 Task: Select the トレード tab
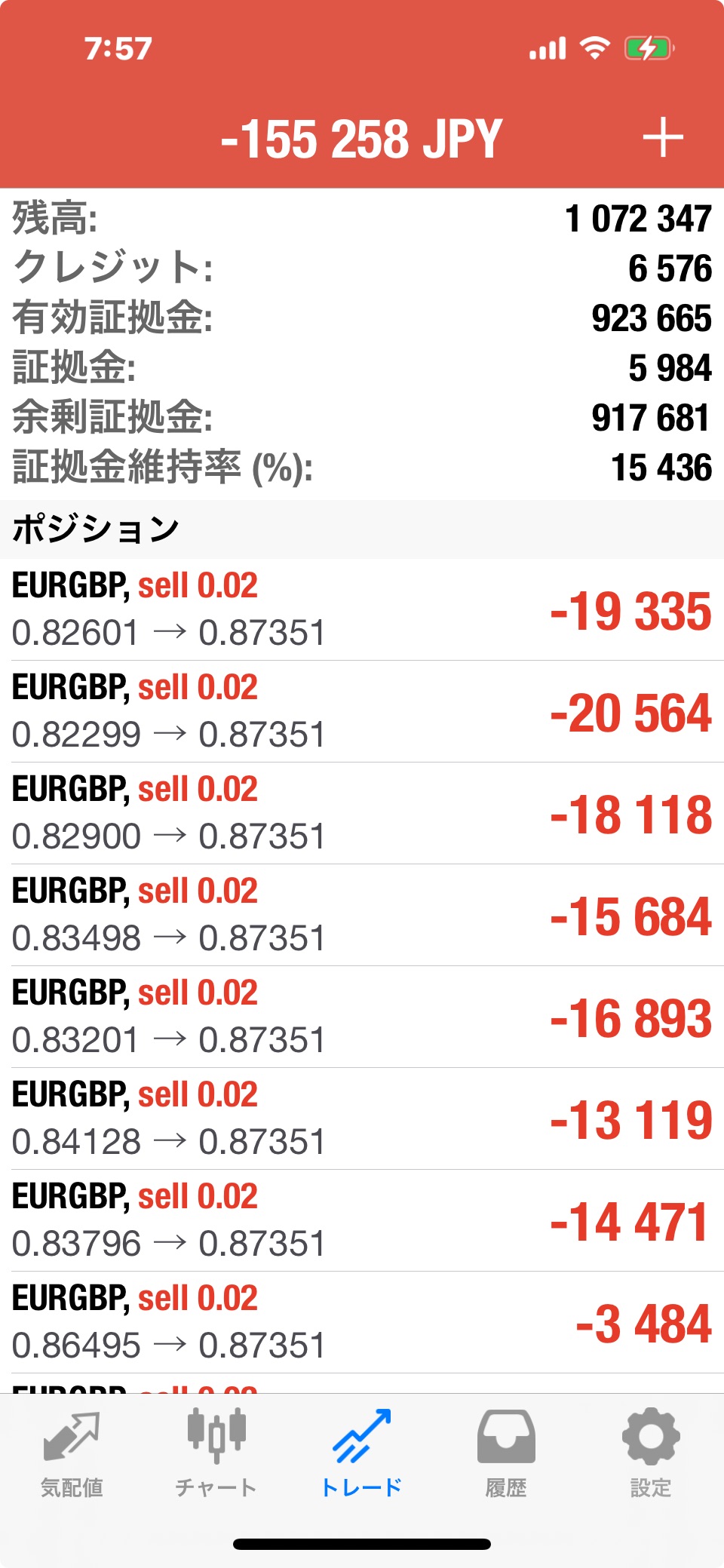tap(361, 1453)
